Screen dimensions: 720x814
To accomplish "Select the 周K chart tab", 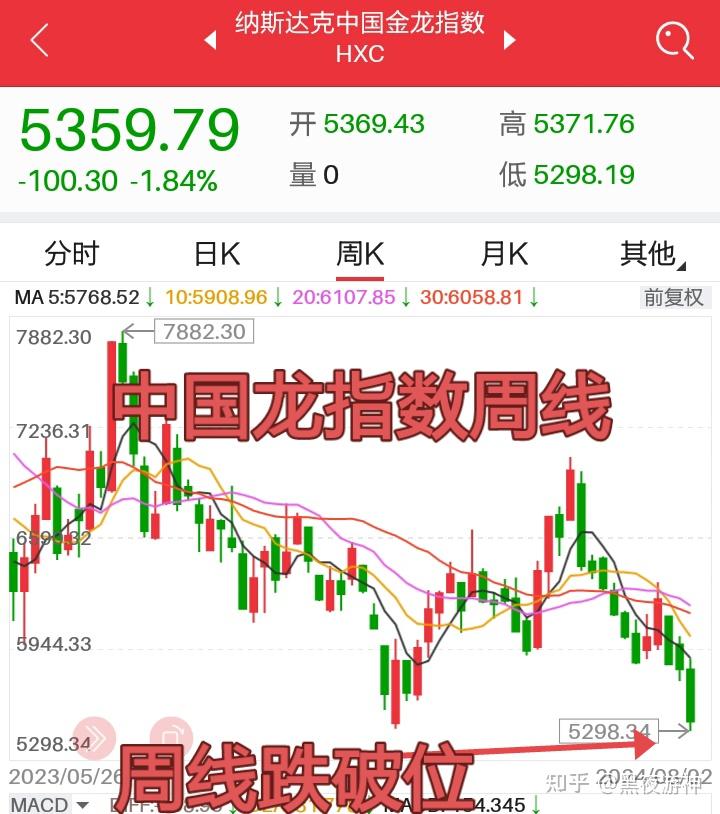I will point(360,254).
